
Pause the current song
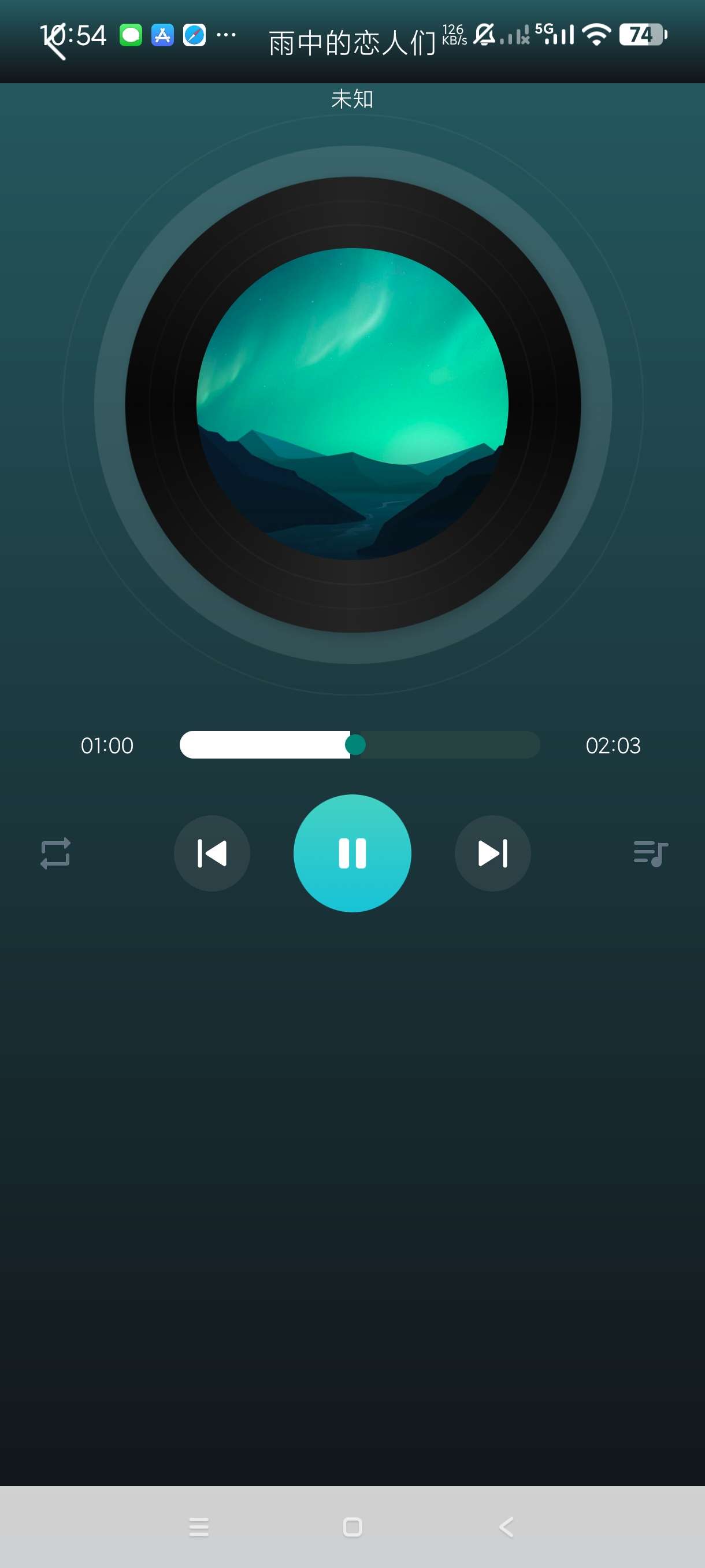click(352, 853)
